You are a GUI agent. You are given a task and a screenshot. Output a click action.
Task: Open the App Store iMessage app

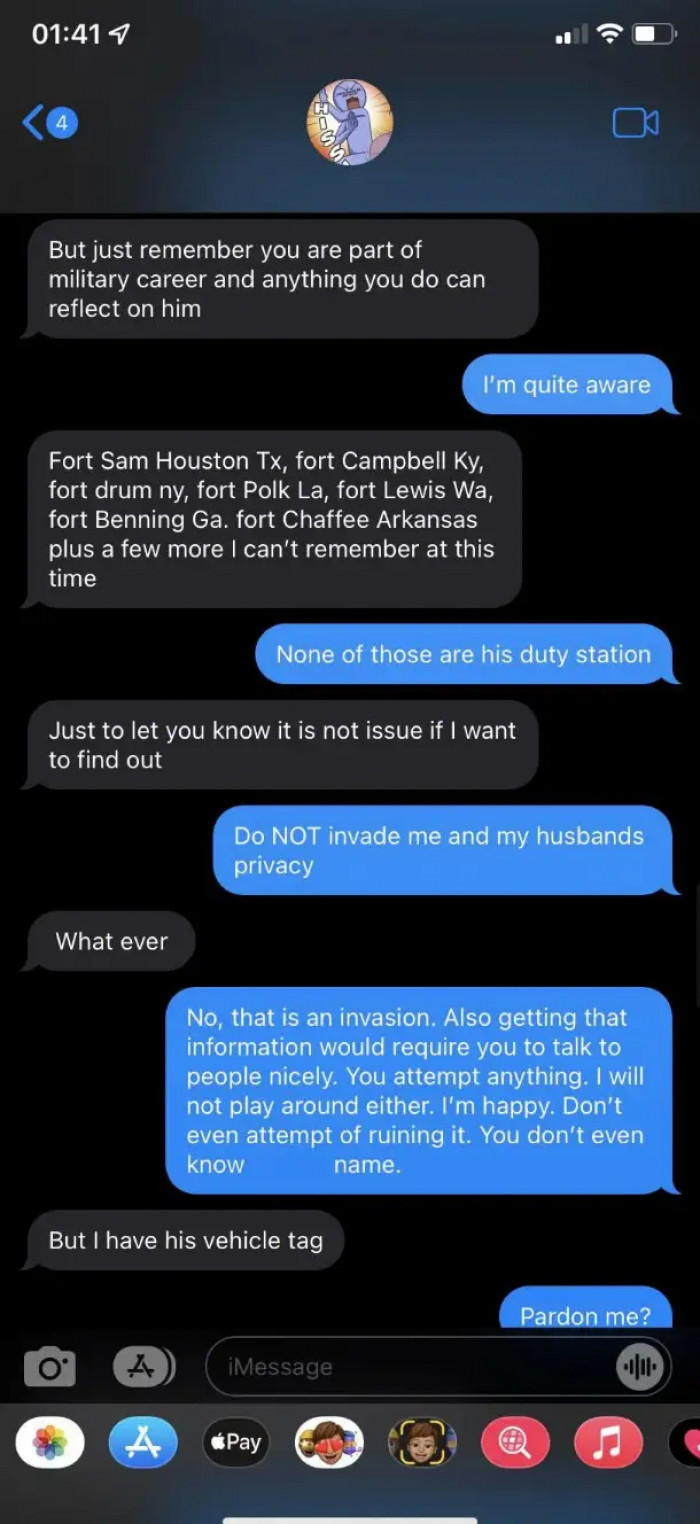pos(143,1443)
